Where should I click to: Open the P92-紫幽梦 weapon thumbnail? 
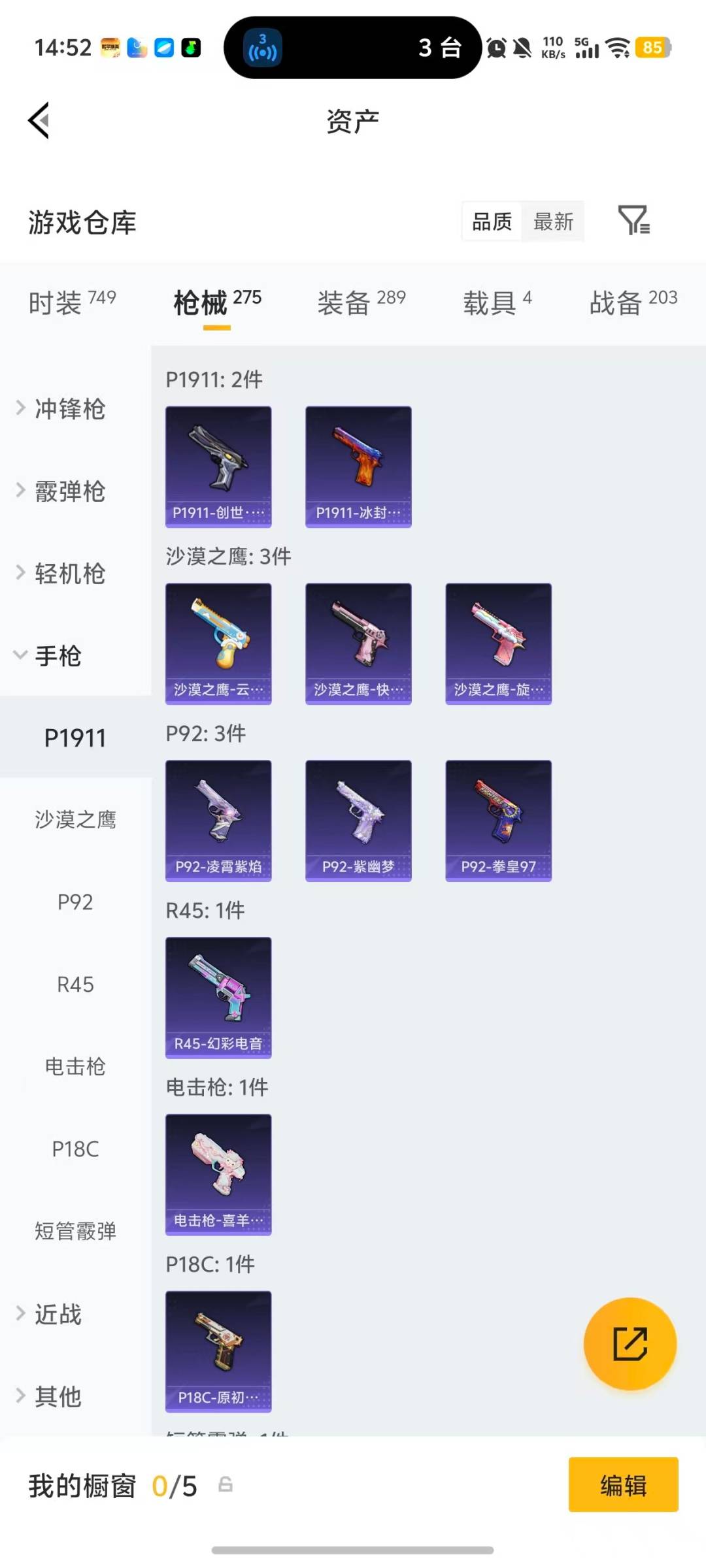coord(358,820)
